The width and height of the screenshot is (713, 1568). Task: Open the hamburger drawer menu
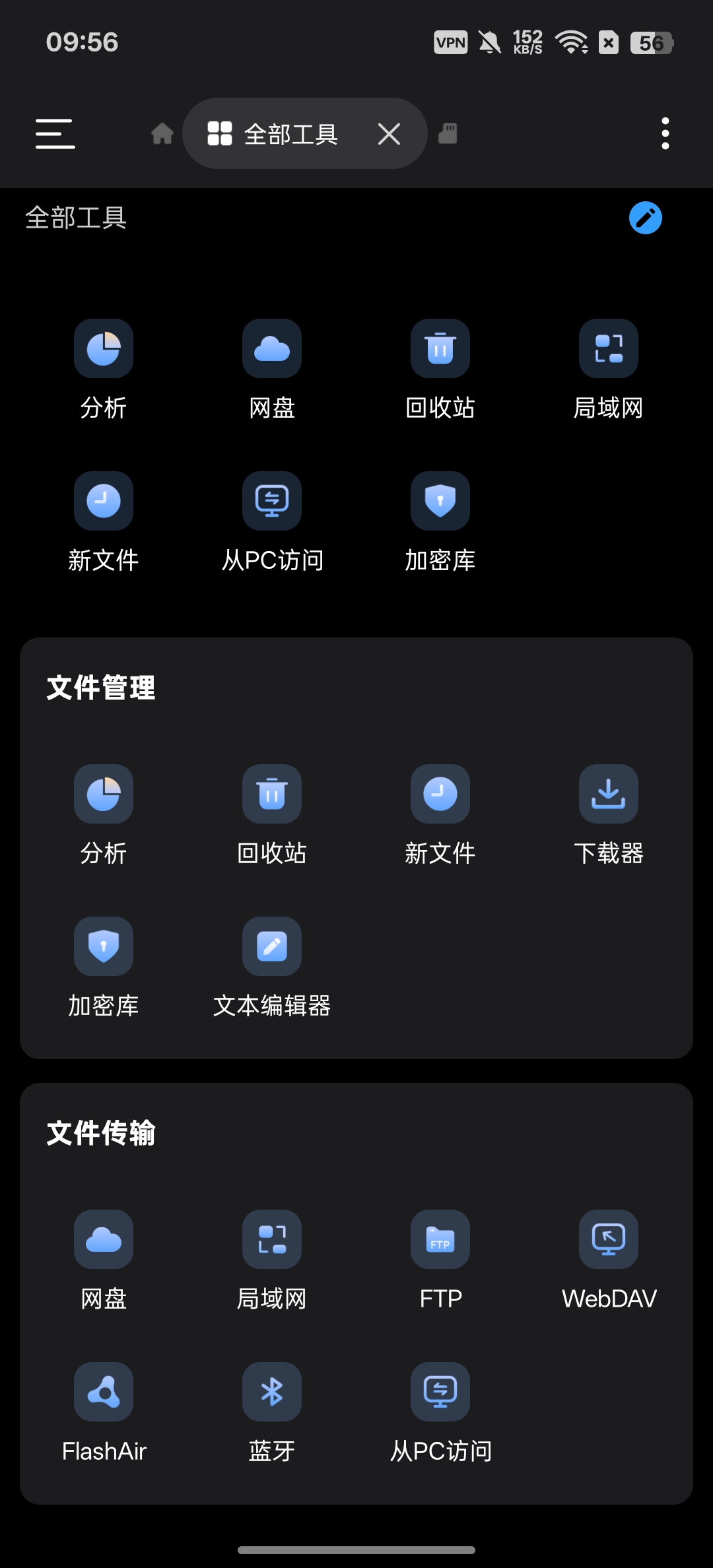pyautogui.click(x=55, y=134)
